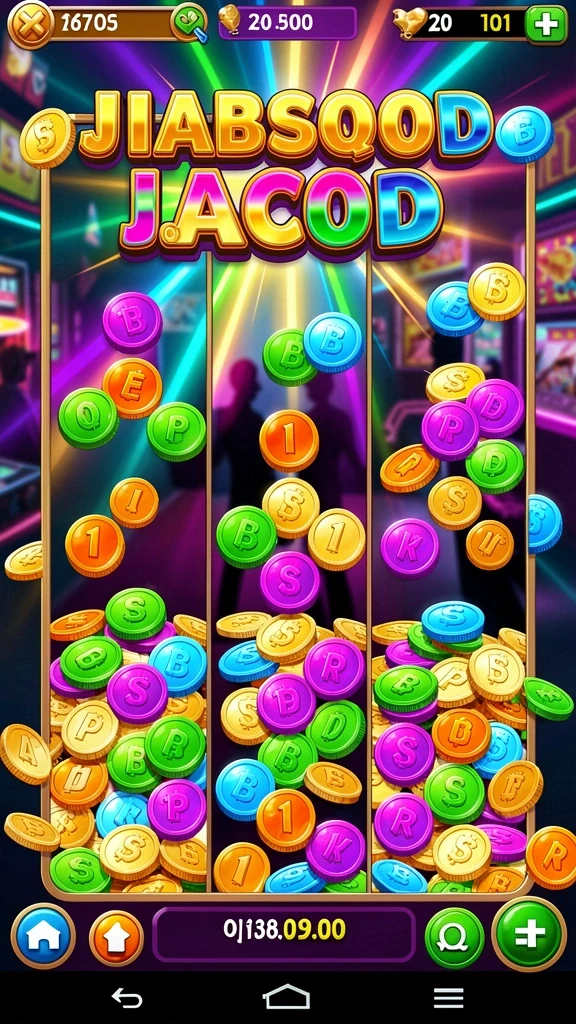Add more hearts with the top plus button
The width and height of the screenshot is (576, 1024).
(x=546, y=25)
